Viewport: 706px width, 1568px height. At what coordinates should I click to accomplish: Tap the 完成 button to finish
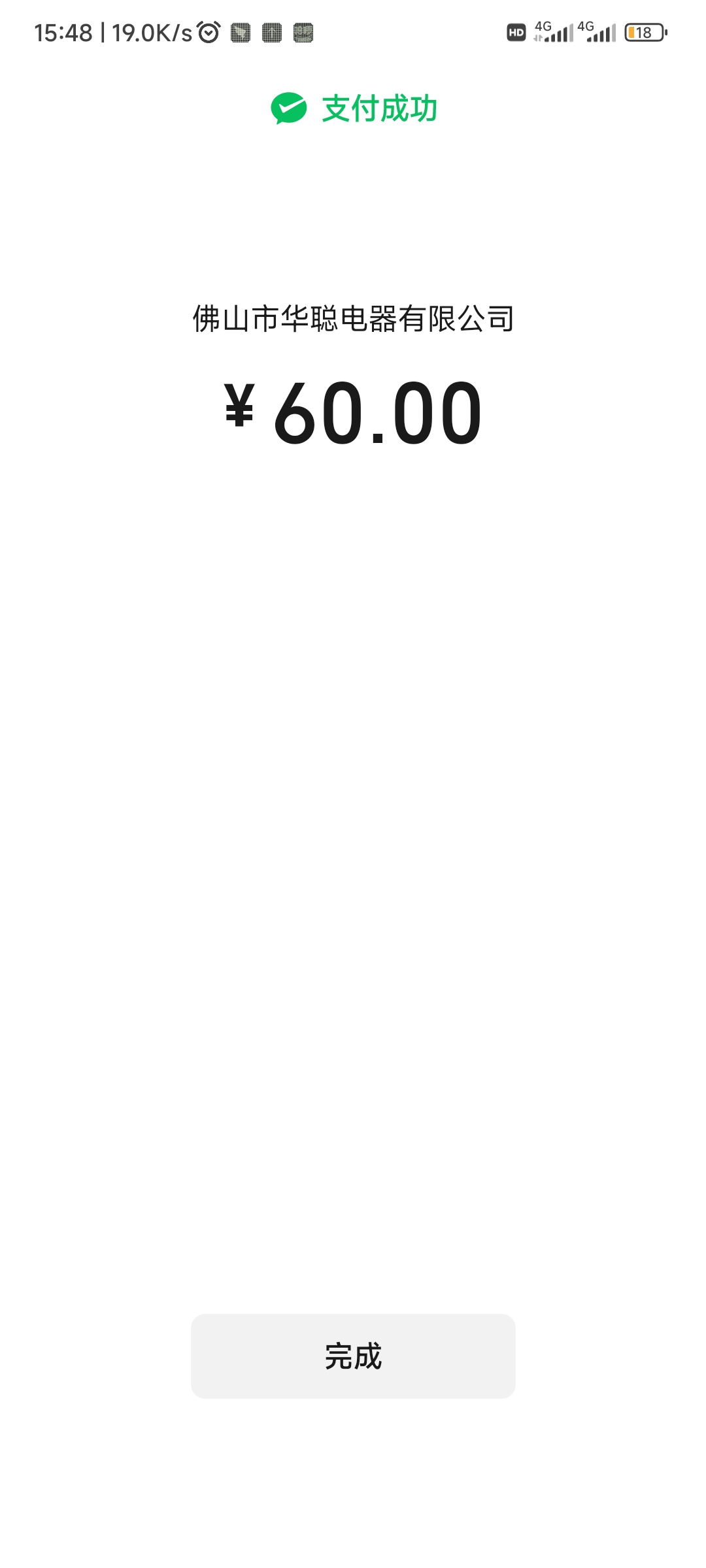coord(353,1356)
